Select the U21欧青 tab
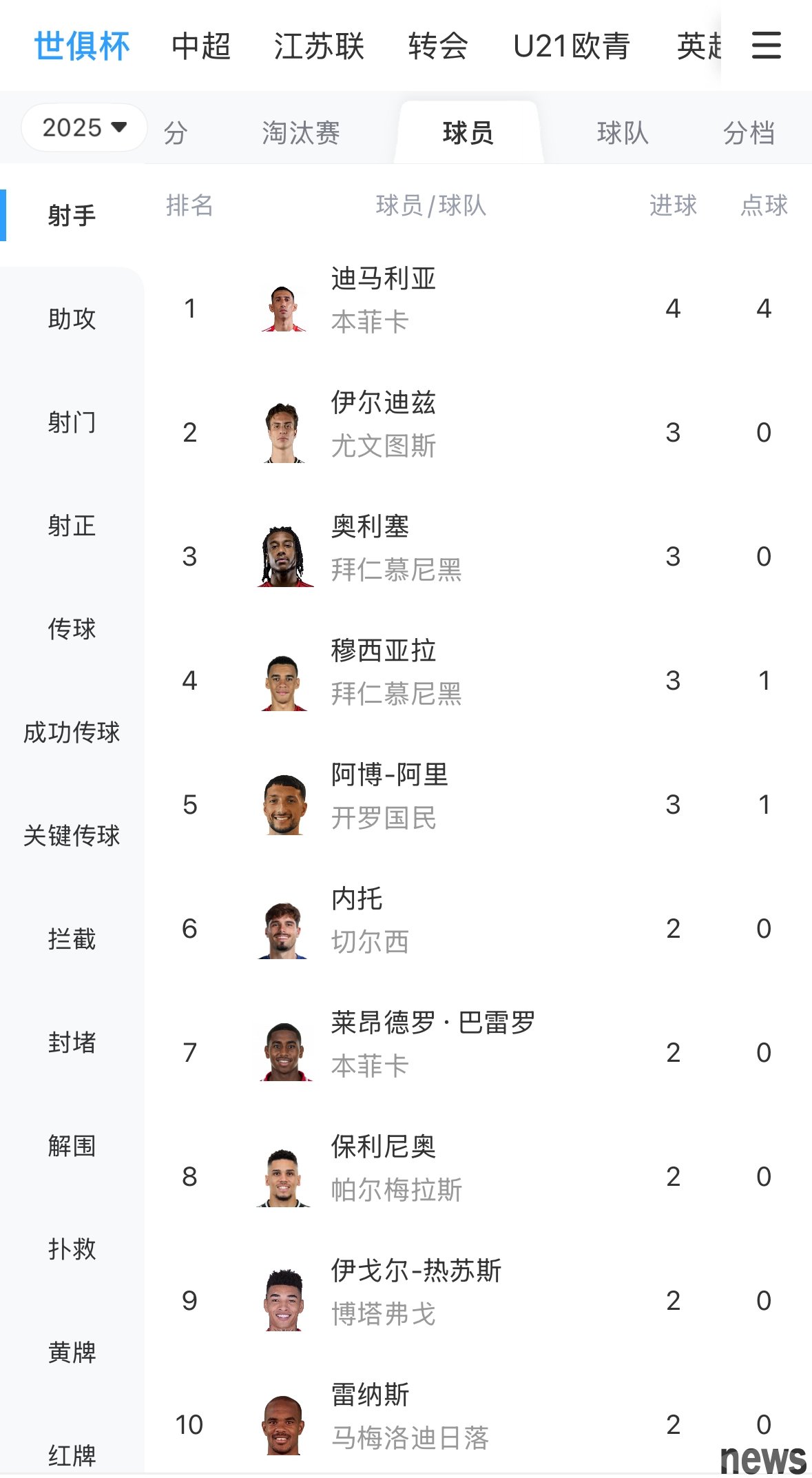Screen dimensions: 812x1478 pos(572,46)
